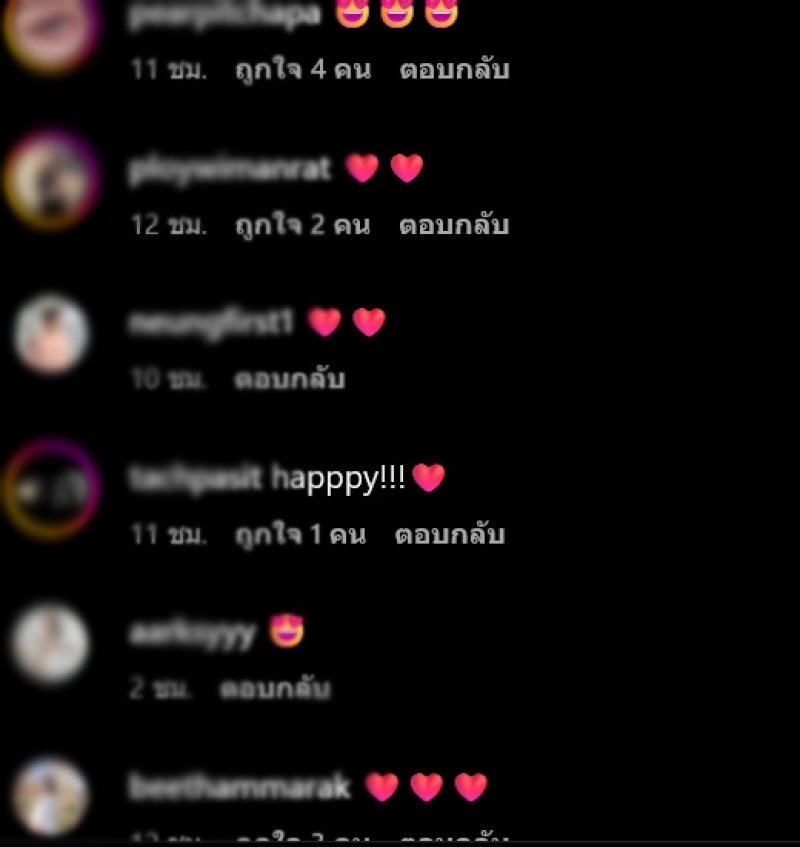Open profile picture of the "happpy!!!" commenter

(x=50, y=488)
